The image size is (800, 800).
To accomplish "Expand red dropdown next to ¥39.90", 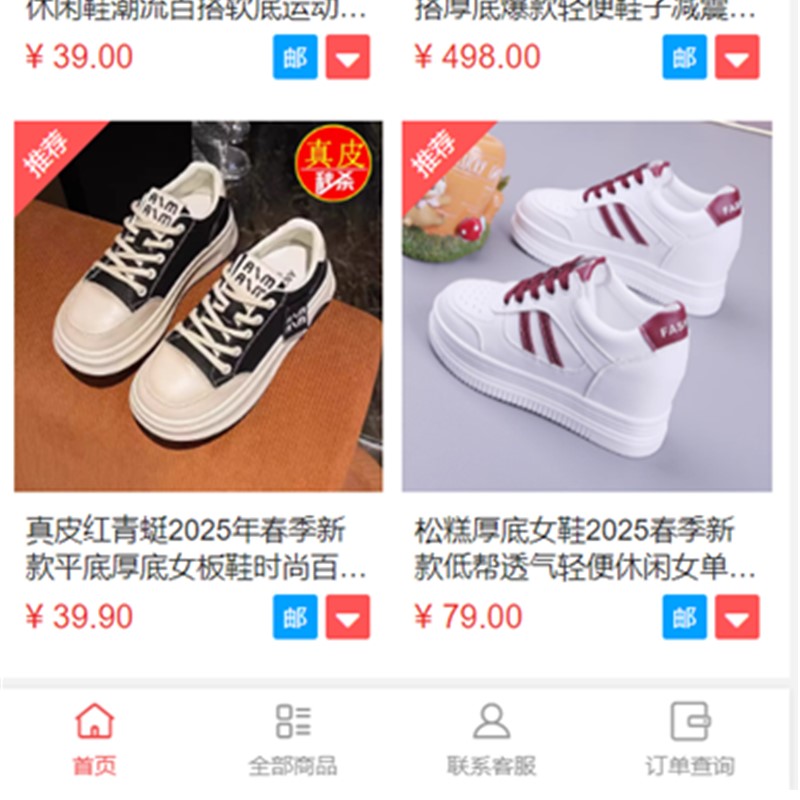I will (x=348, y=617).
